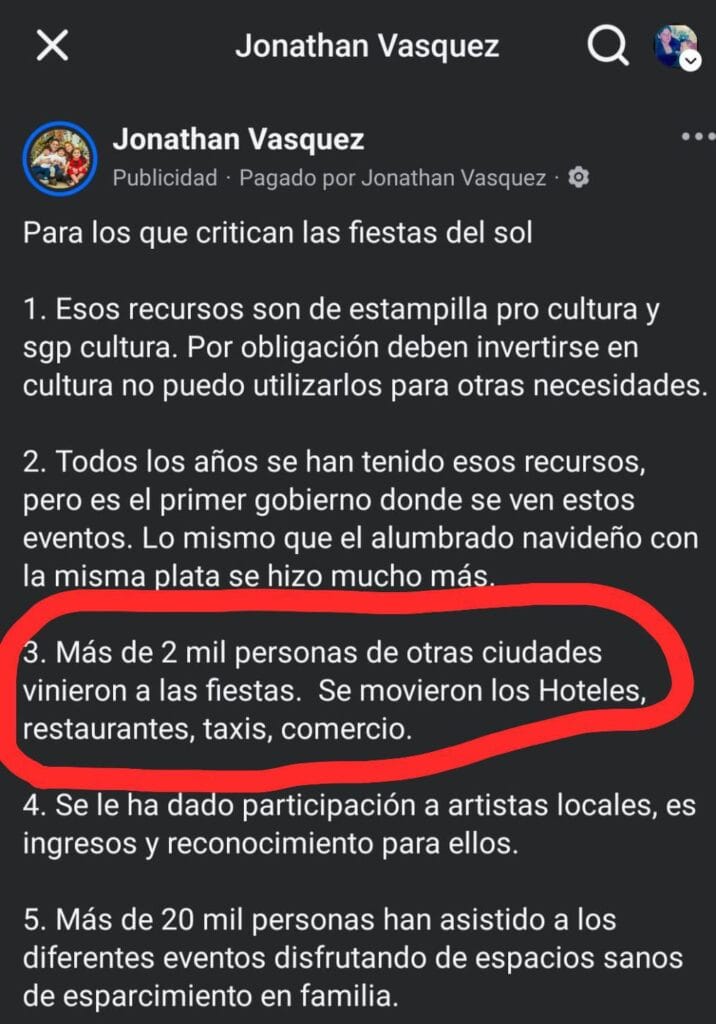View Jonathan Vasquez's profile picture in the post
716x1024 pixels.
tap(60, 158)
